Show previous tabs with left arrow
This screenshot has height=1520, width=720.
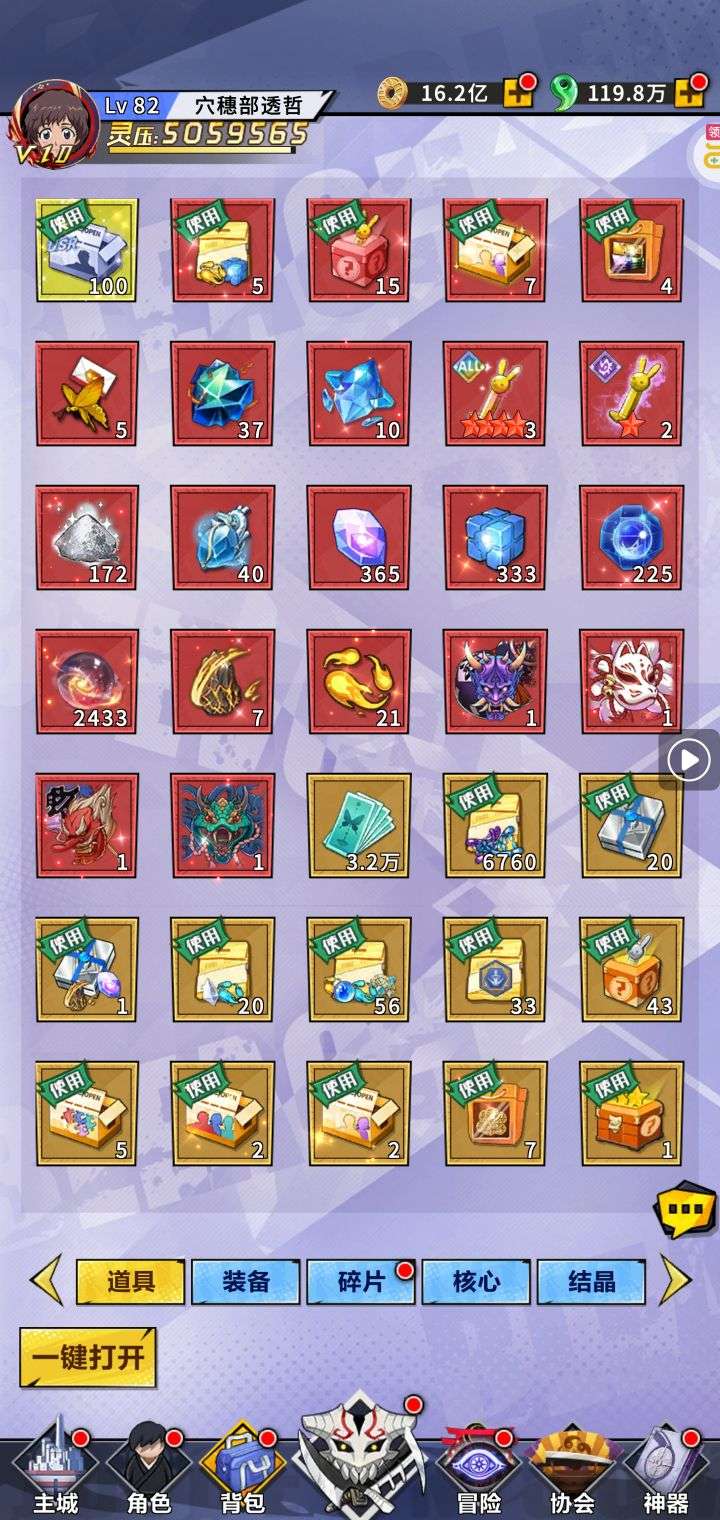pos(45,1281)
